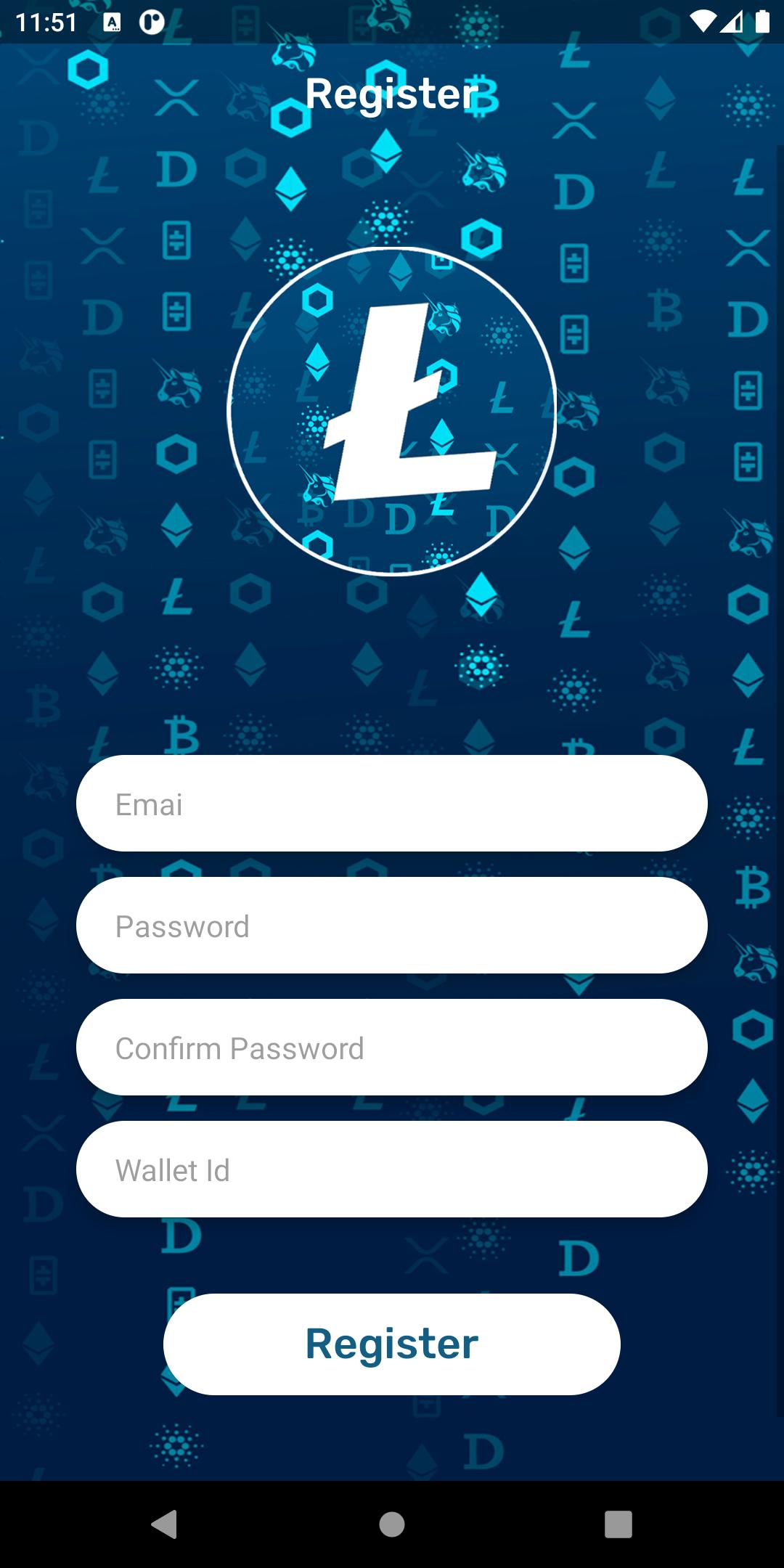The width and height of the screenshot is (784, 1568).
Task: Go back using the system back button
Action: coord(165,1524)
